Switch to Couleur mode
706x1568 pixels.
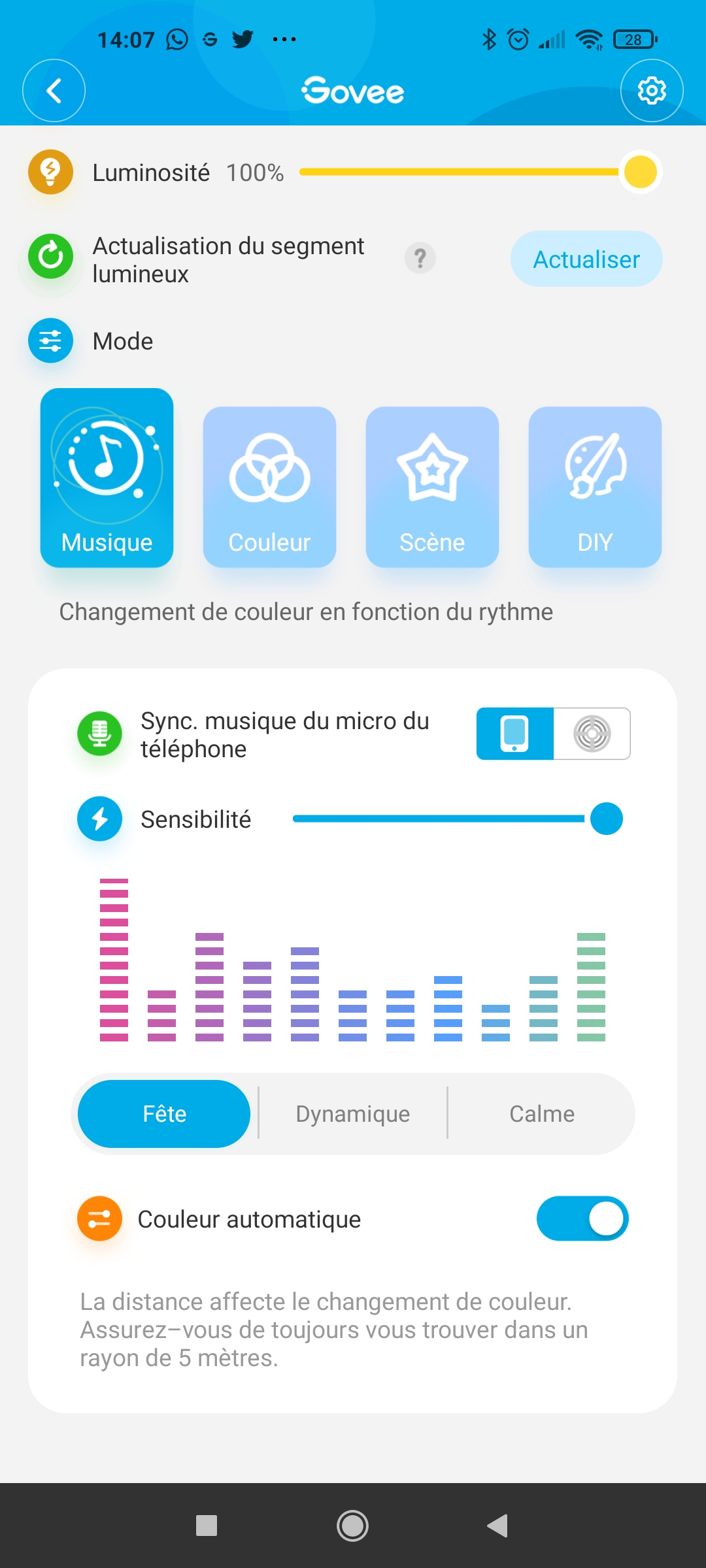(x=269, y=487)
